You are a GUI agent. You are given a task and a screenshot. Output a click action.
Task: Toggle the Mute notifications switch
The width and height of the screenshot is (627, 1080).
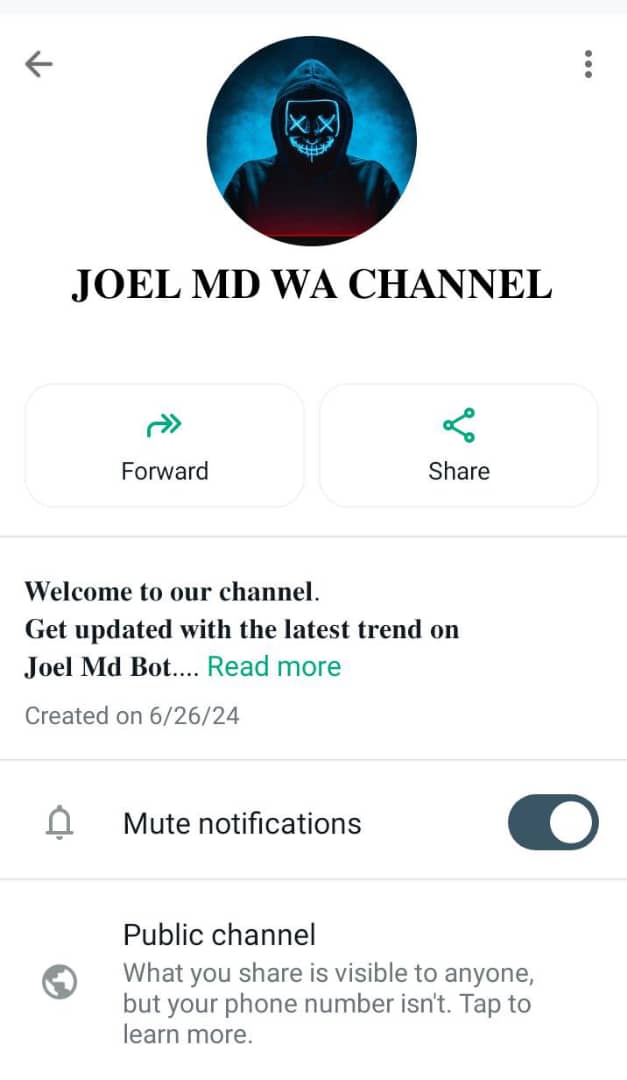[x=553, y=823]
